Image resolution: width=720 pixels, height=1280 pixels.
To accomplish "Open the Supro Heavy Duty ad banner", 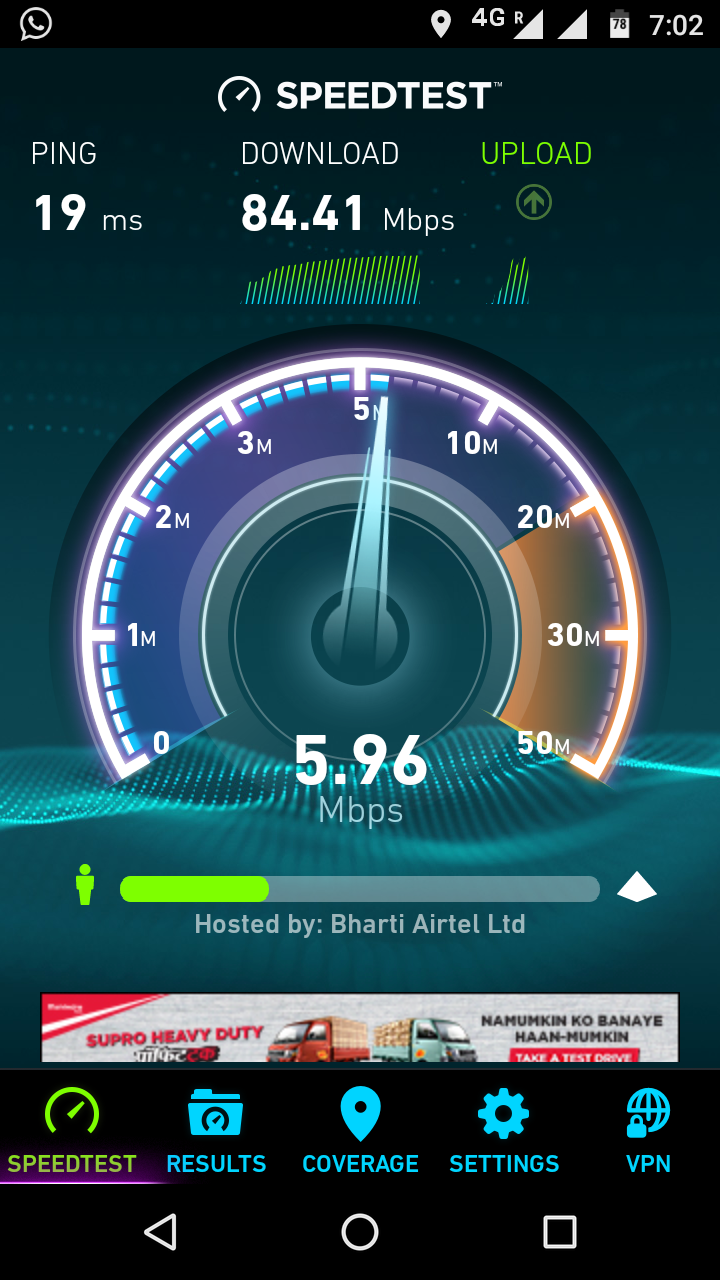I will pyautogui.click(x=360, y=1027).
